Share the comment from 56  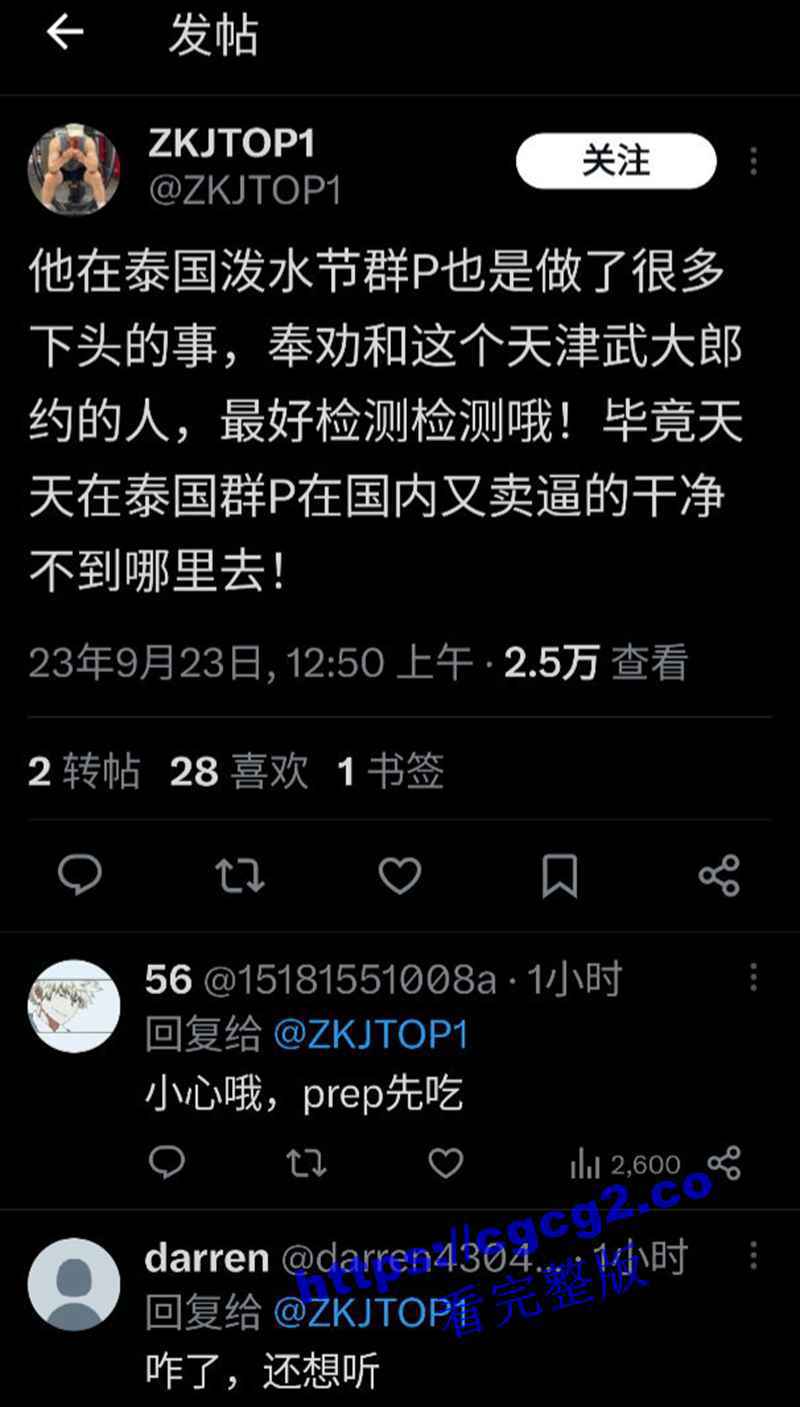coord(723,1162)
